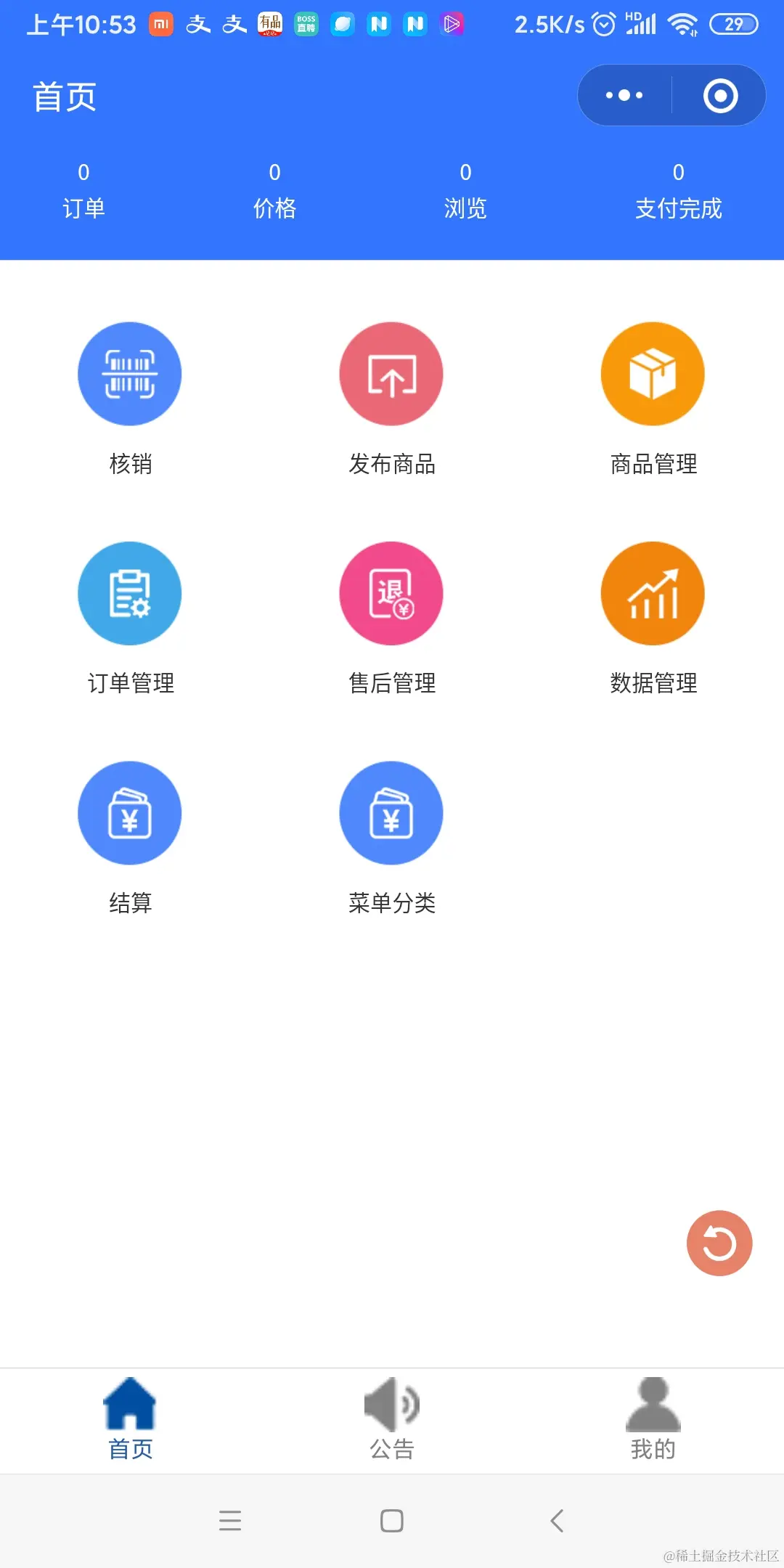
Task: View 数据管理 data management
Action: coord(653,593)
